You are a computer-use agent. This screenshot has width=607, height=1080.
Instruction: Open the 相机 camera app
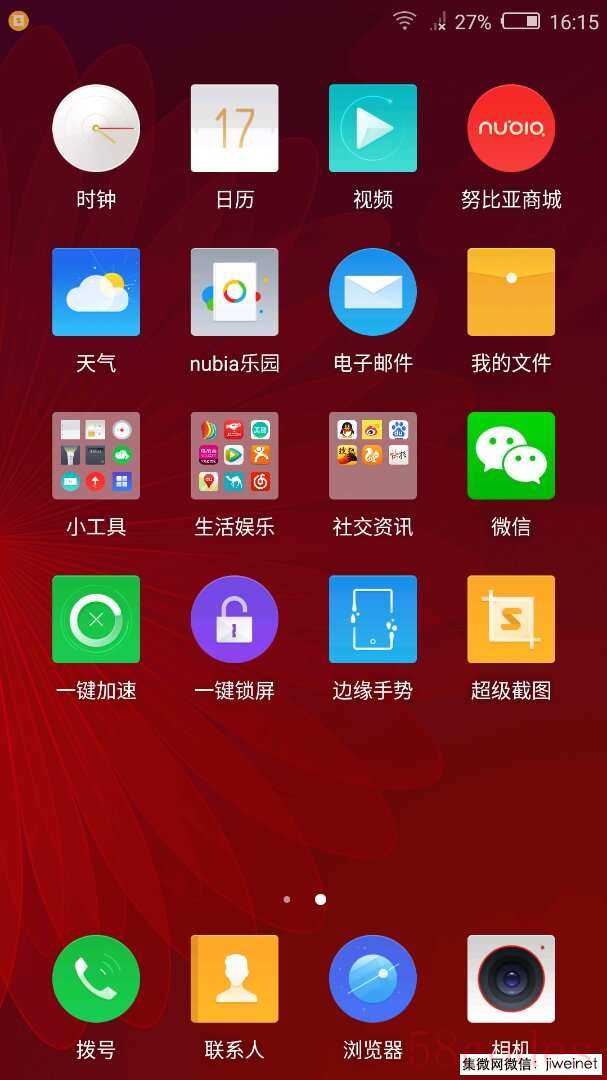coord(511,979)
